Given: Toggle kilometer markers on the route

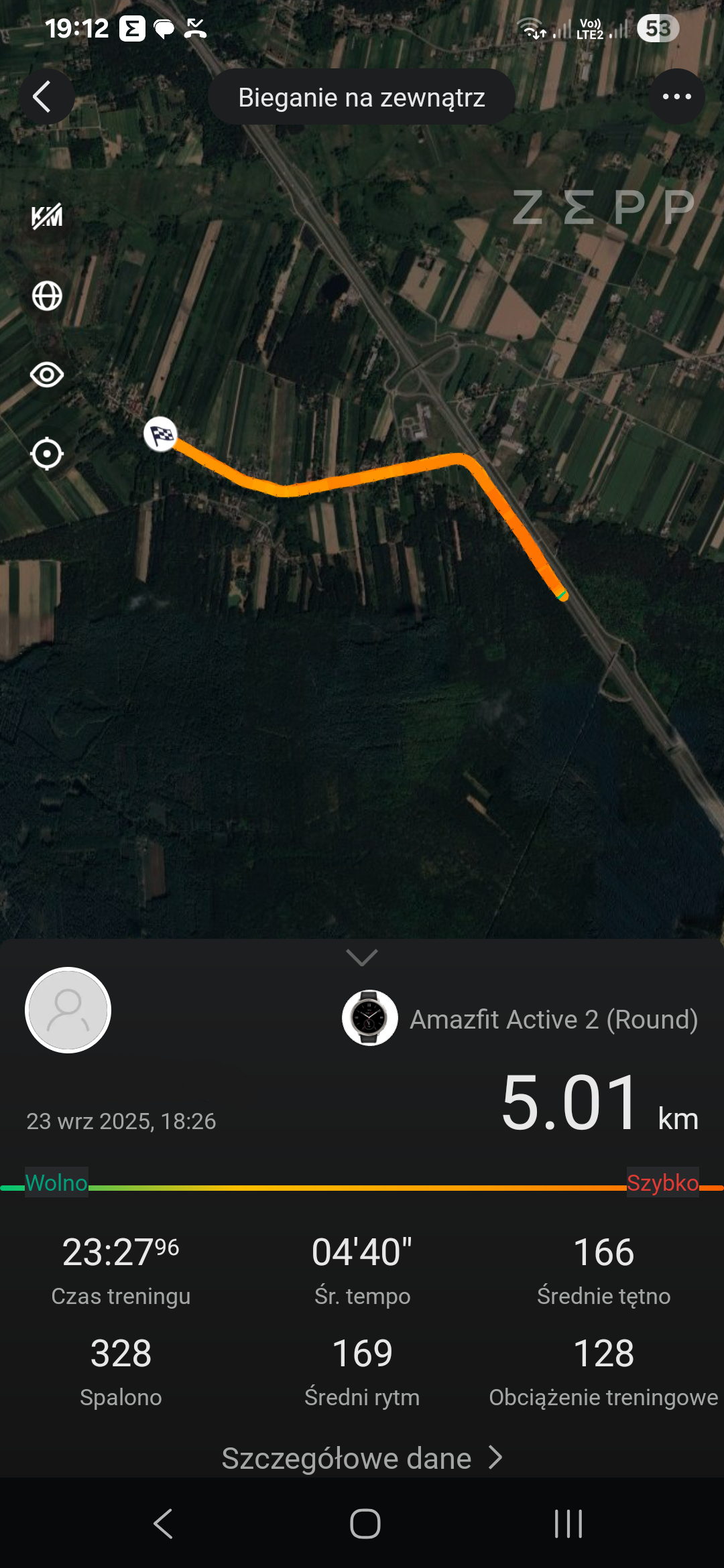Looking at the screenshot, I should pyautogui.click(x=47, y=216).
